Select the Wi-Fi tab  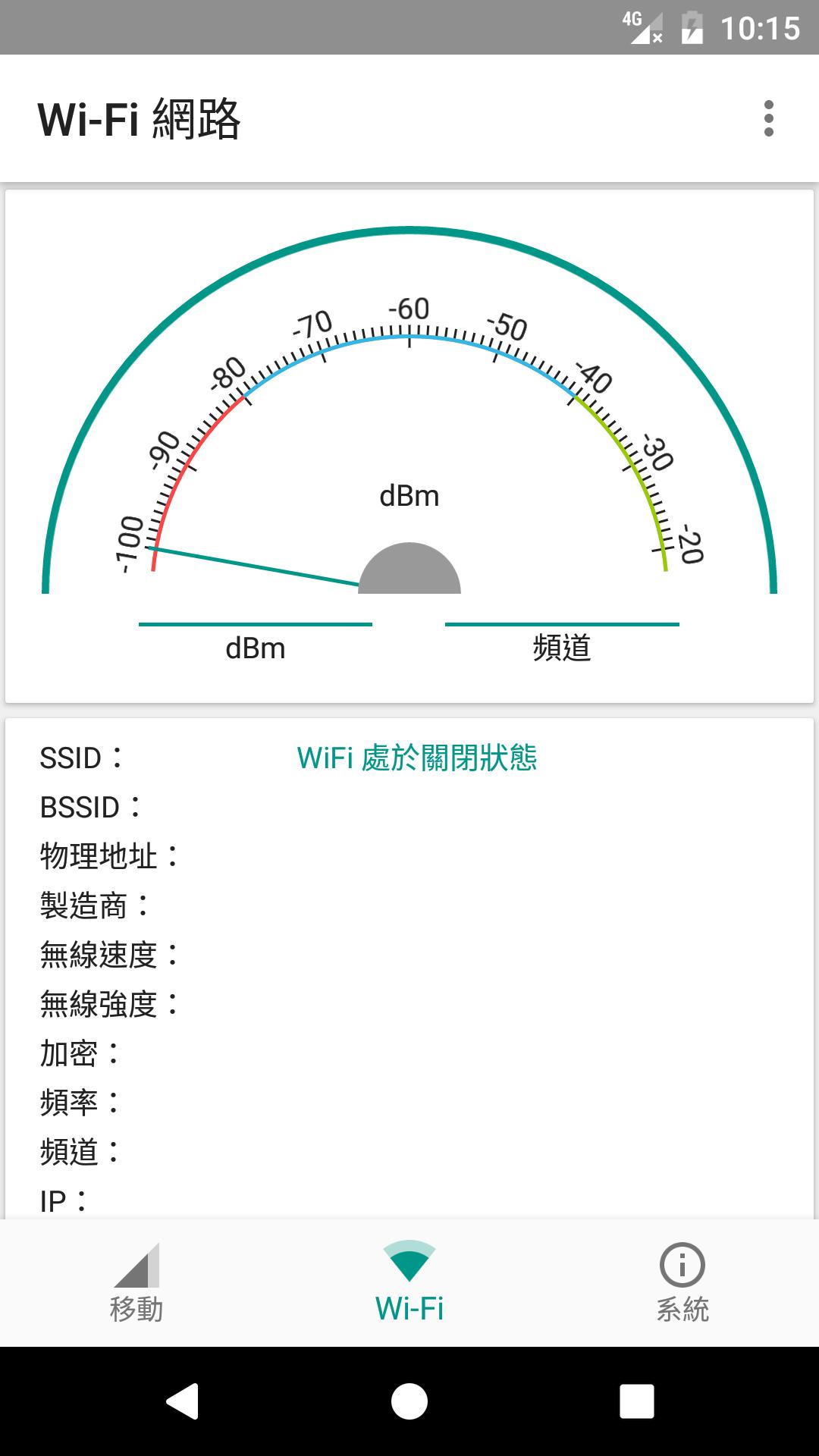pyautogui.click(x=409, y=1283)
